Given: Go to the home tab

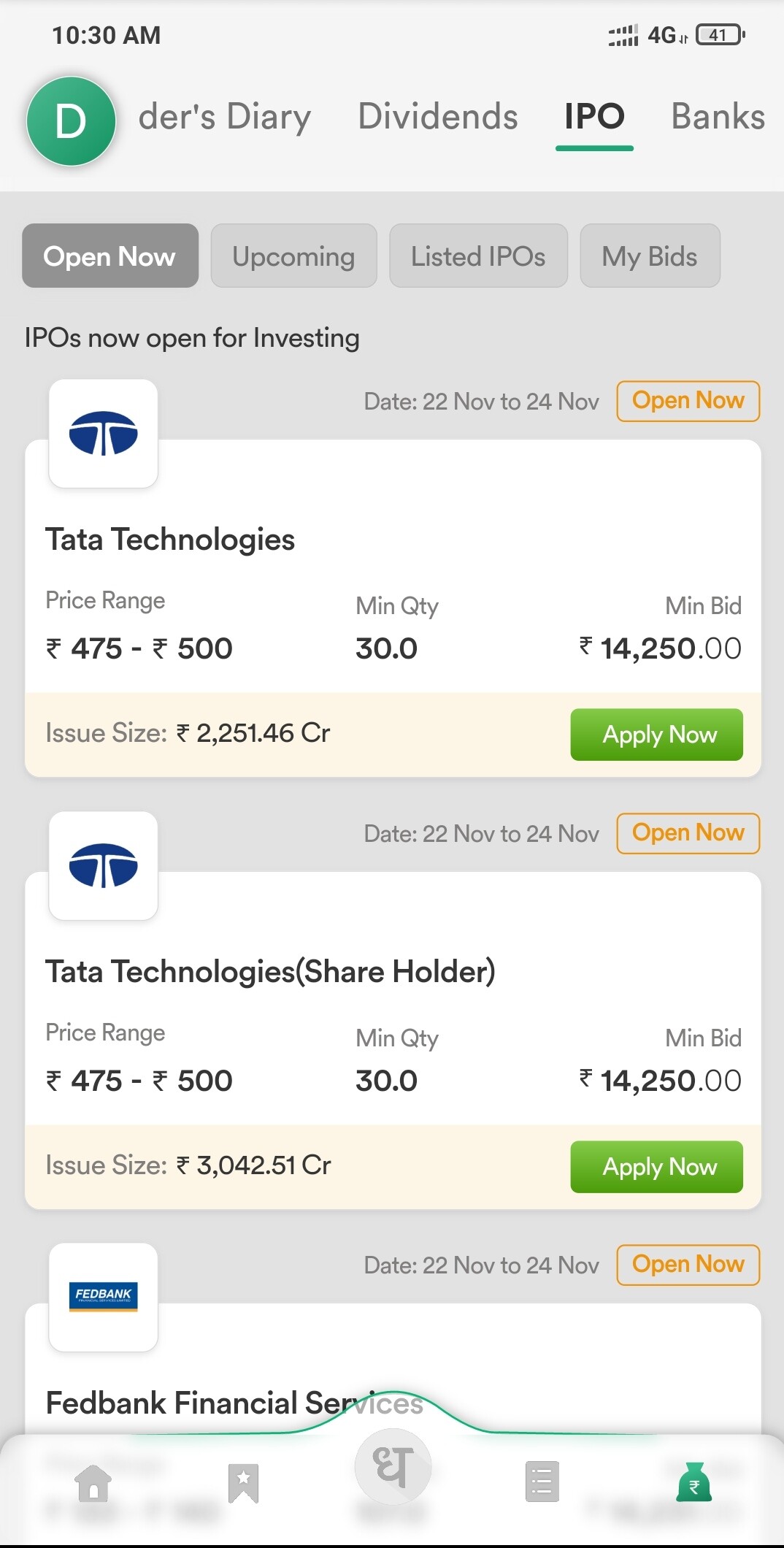Looking at the screenshot, I should pos(93,1484).
